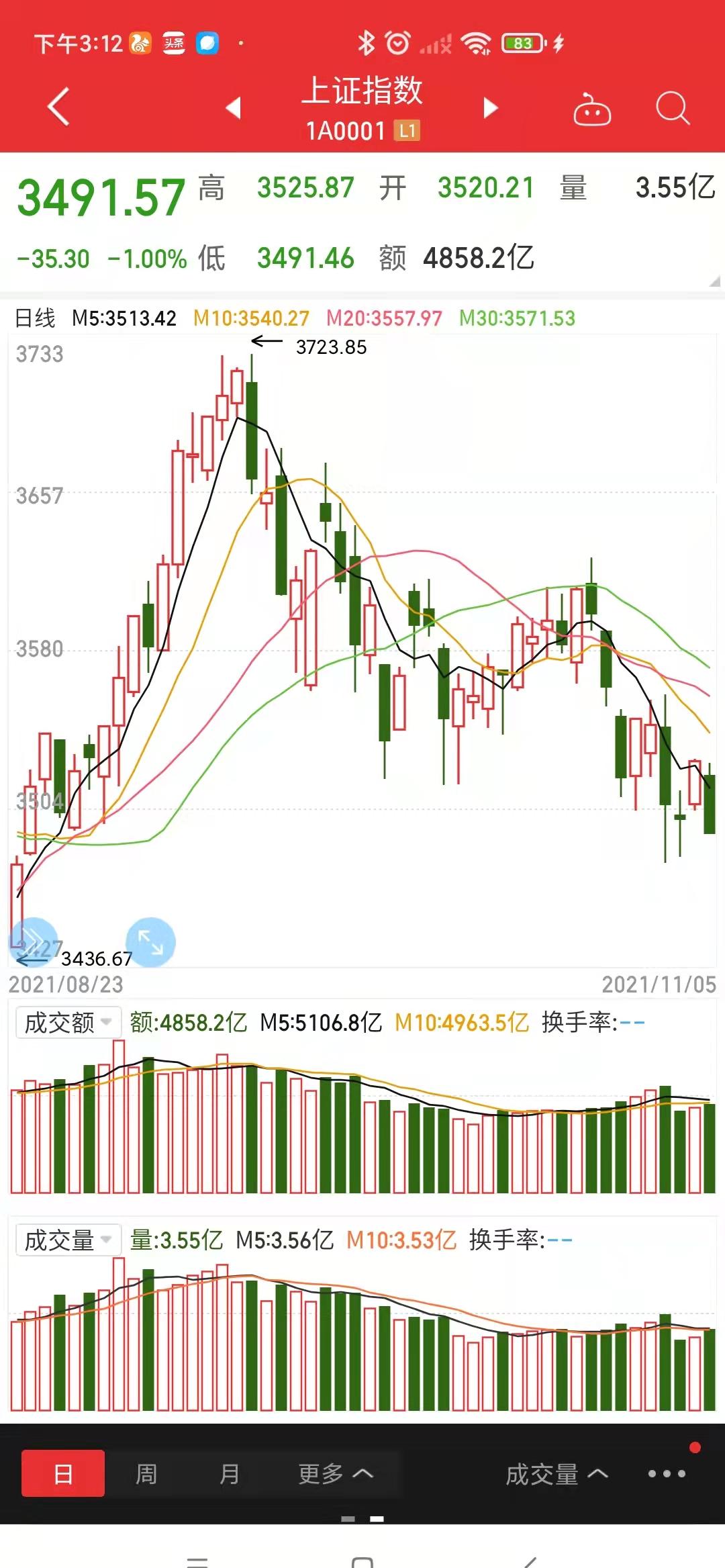Go back to the previous screen
Image resolution: width=725 pixels, height=1568 pixels.
pos(59,107)
